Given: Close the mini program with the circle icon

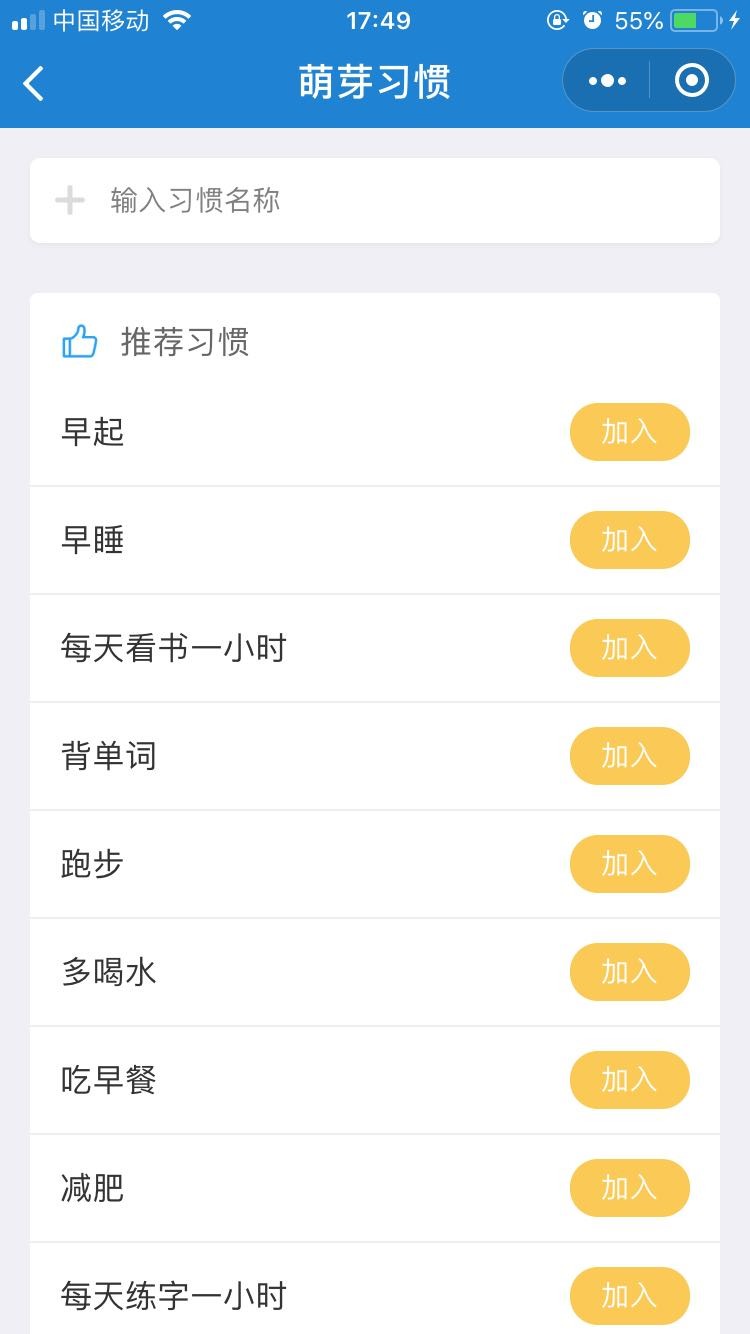Looking at the screenshot, I should pyautogui.click(x=692, y=81).
